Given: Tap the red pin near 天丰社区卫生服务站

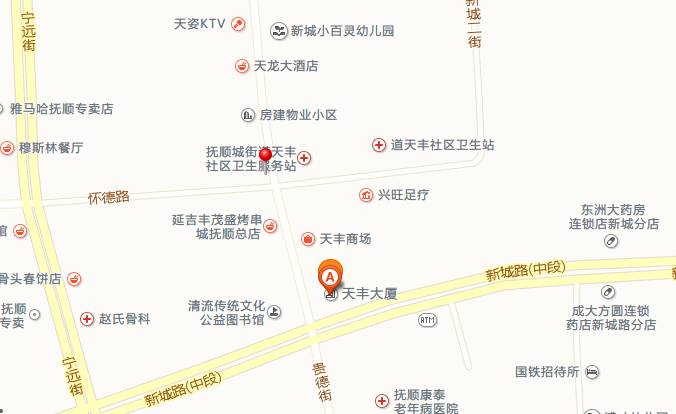Looking at the screenshot, I should pyautogui.click(x=265, y=156).
